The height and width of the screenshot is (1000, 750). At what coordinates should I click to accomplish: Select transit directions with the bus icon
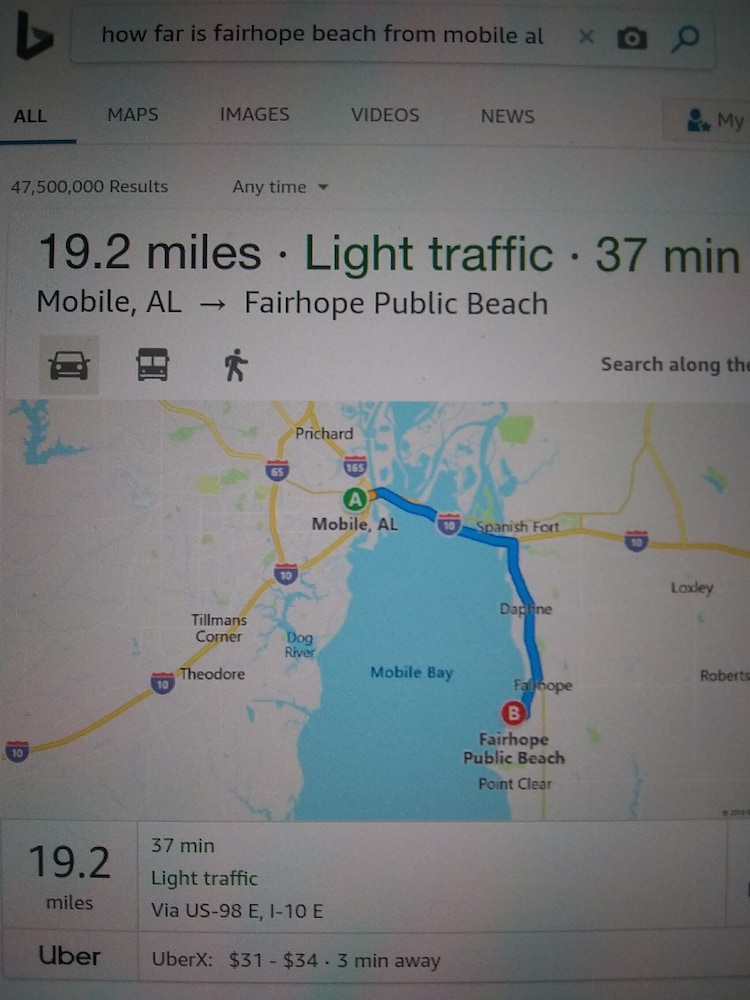tap(152, 366)
